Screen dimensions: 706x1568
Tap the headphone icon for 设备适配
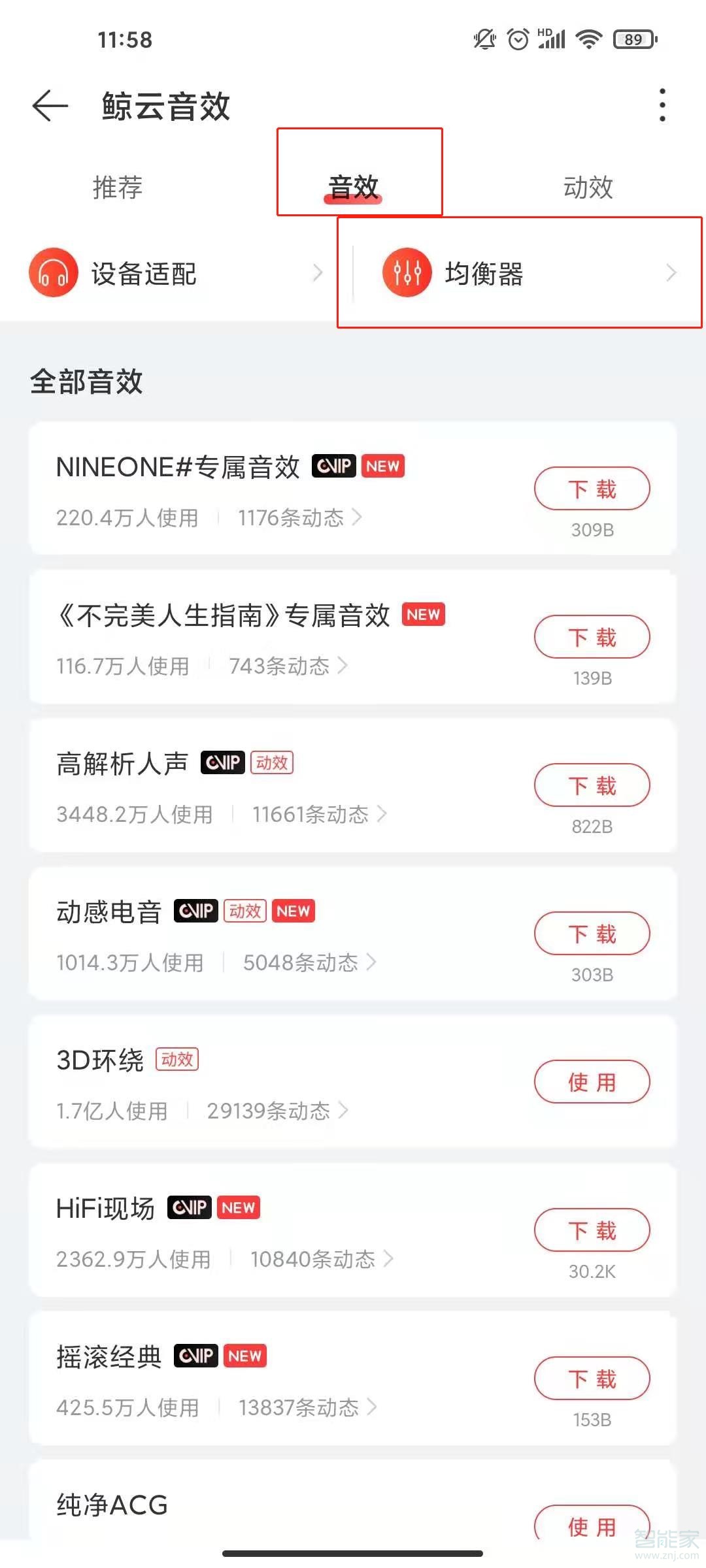[54, 273]
